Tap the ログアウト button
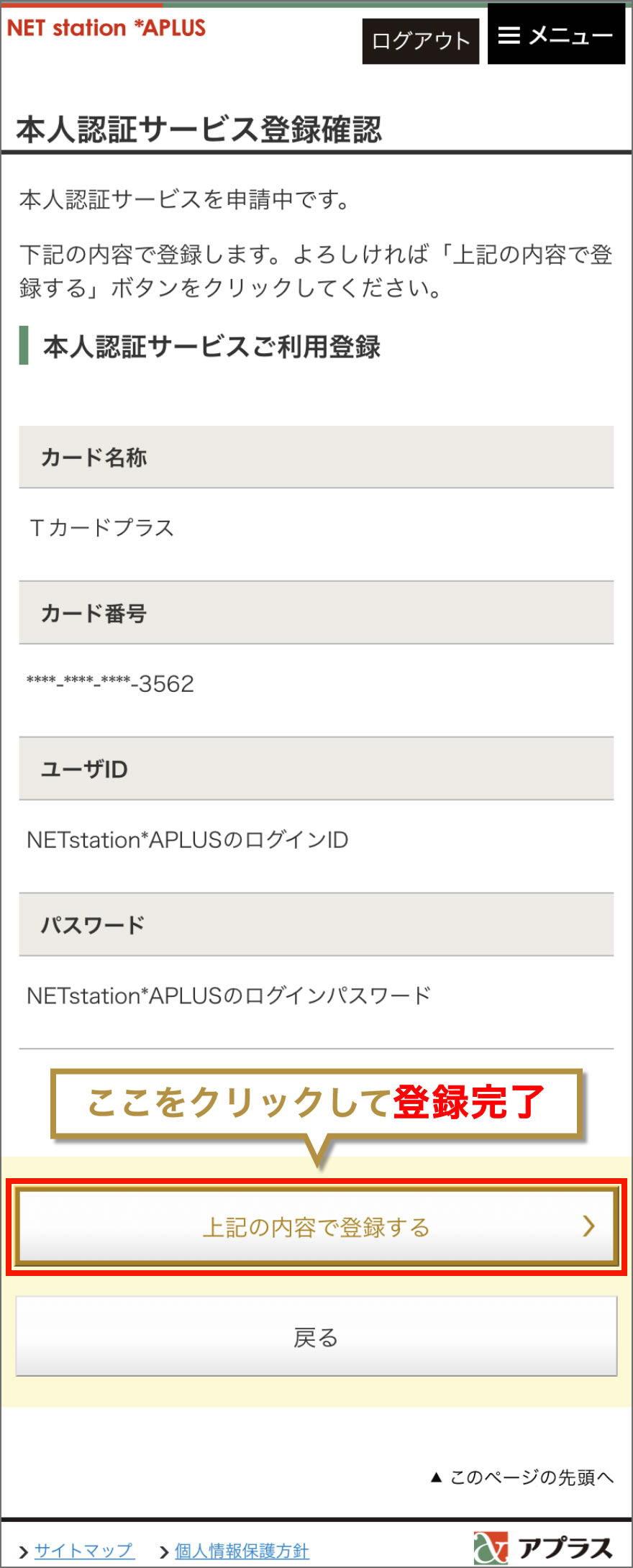 click(420, 41)
